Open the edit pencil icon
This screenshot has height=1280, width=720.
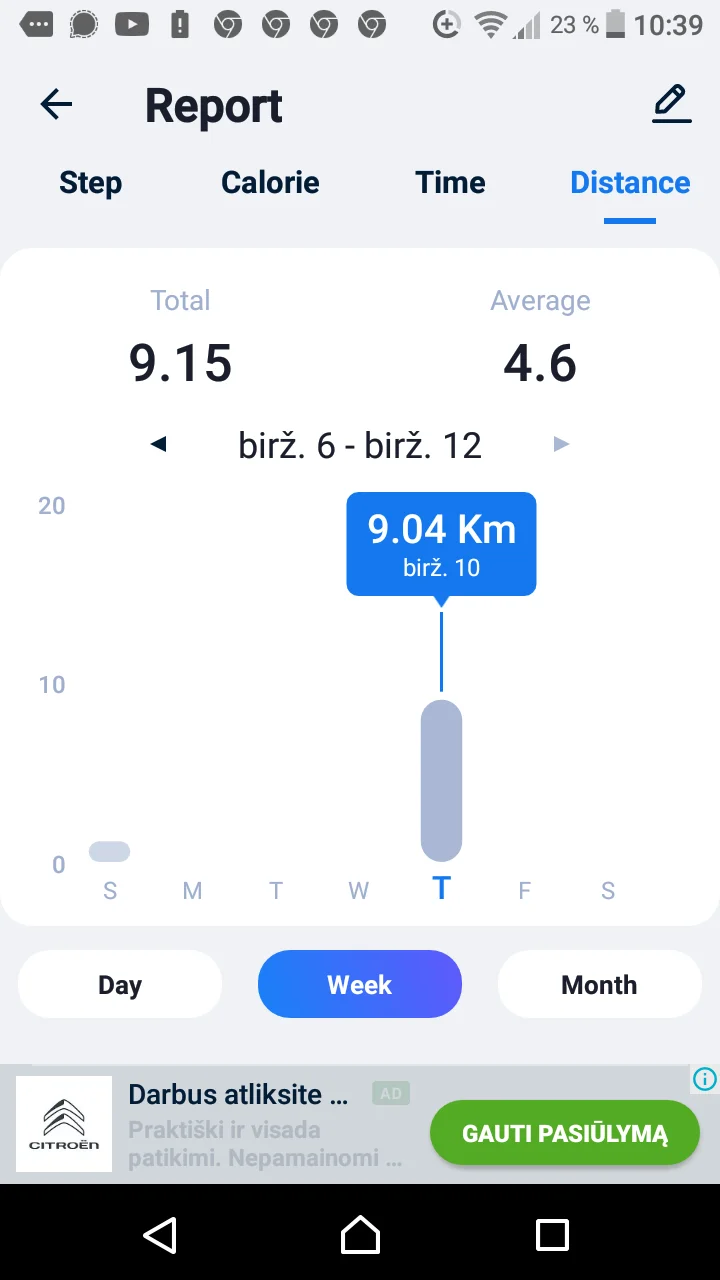click(x=671, y=104)
